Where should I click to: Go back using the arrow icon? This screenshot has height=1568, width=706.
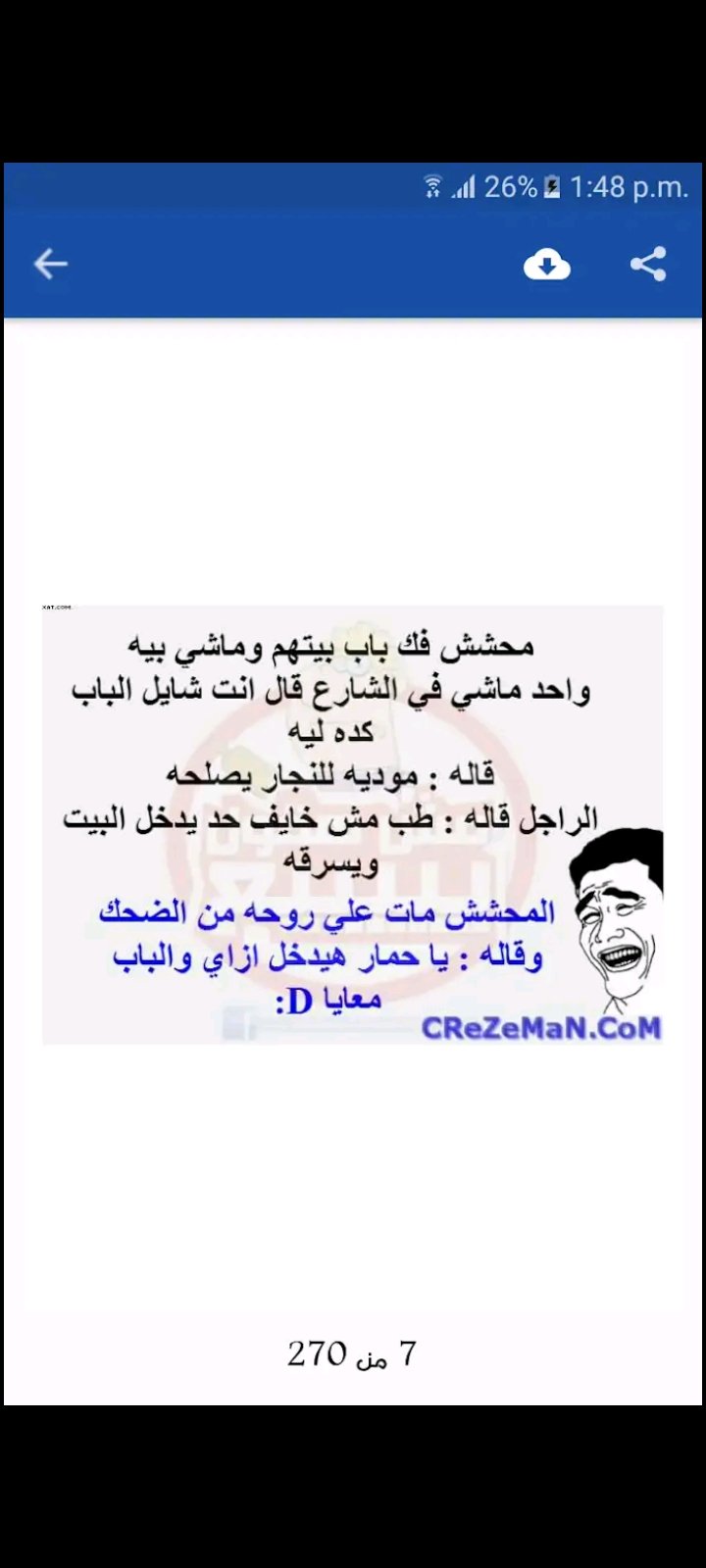[50, 264]
